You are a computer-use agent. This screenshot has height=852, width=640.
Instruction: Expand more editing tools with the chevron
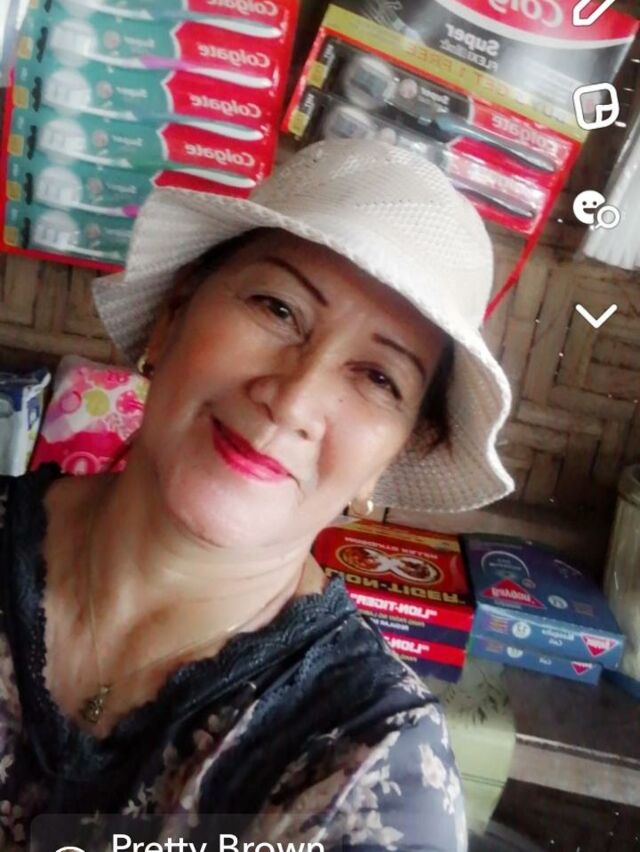click(x=596, y=317)
